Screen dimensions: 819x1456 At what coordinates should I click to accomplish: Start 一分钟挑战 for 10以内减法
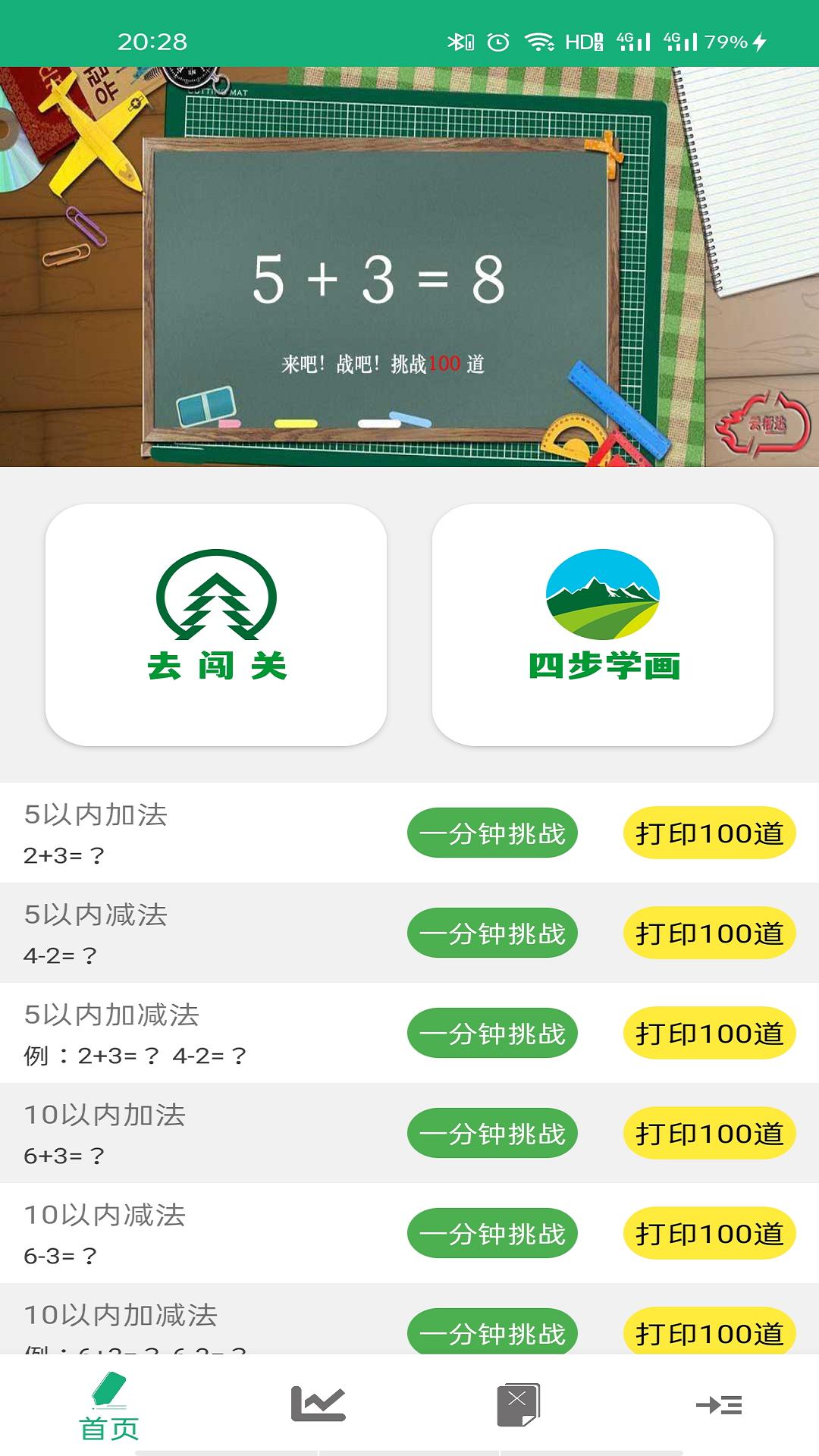[x=492, y=1234]
